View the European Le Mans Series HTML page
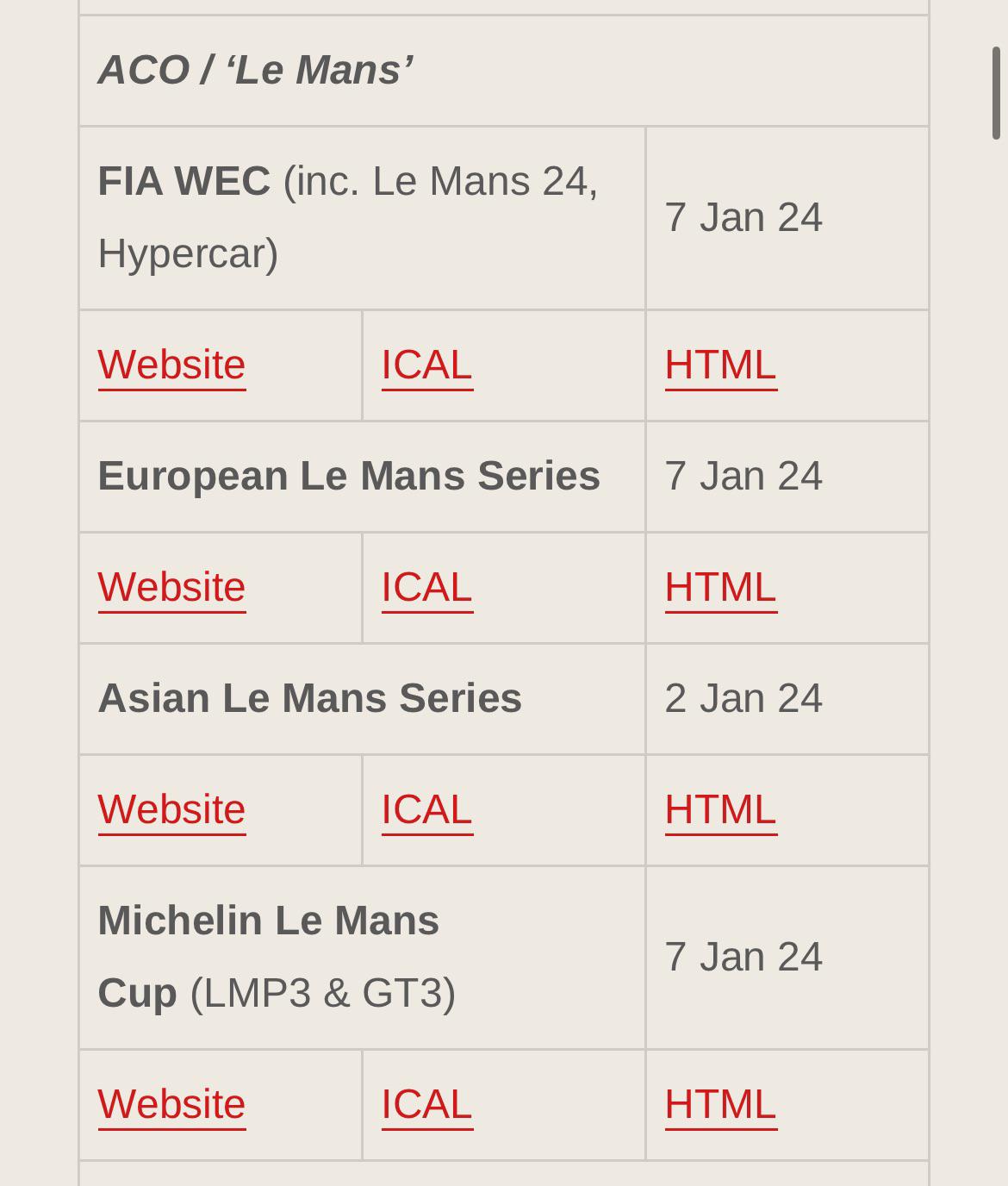The width and height of the screenshot is (1008, 1186). [720, 587]
